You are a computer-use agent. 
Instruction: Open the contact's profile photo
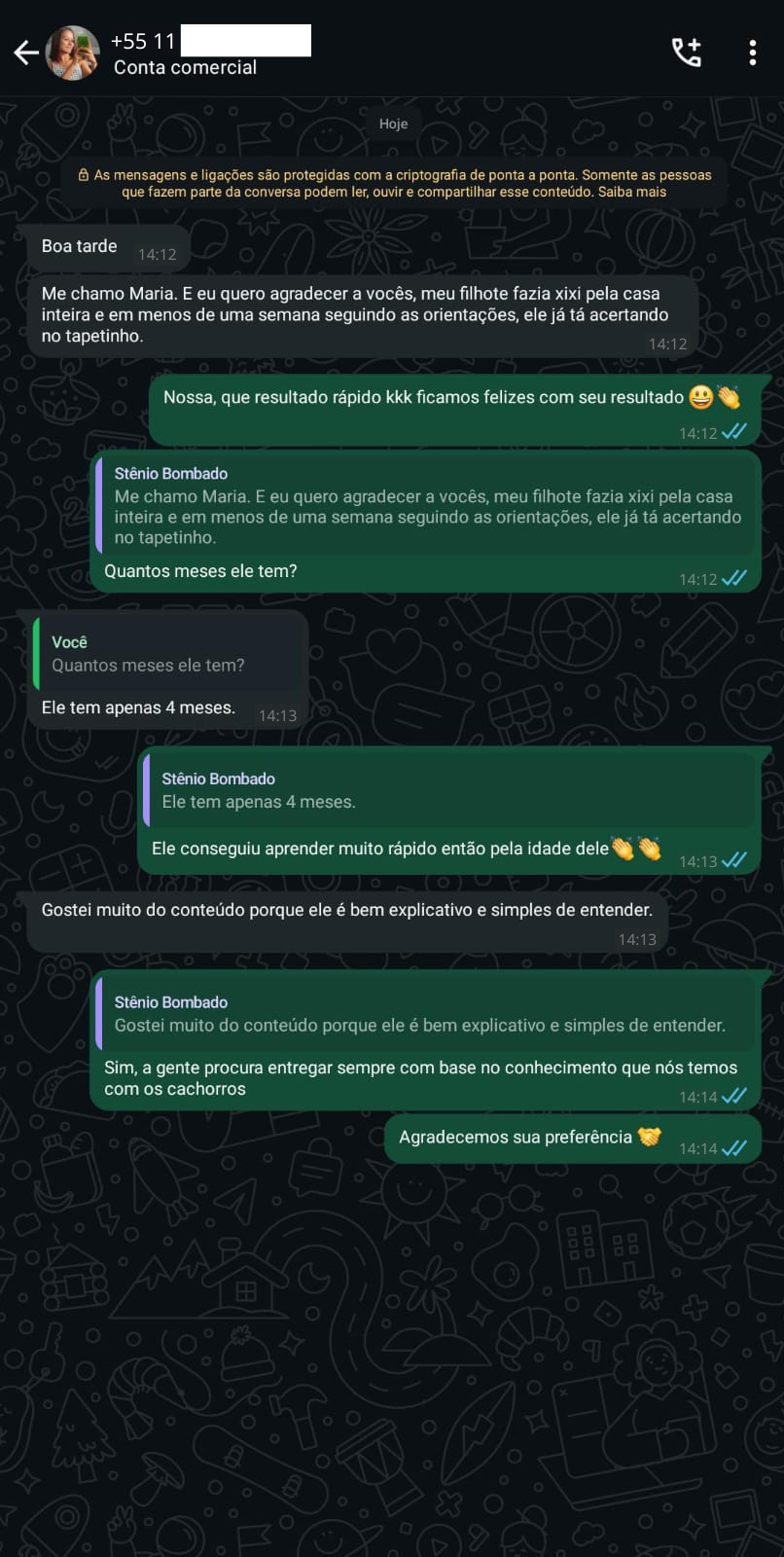[x=73, y=53]
